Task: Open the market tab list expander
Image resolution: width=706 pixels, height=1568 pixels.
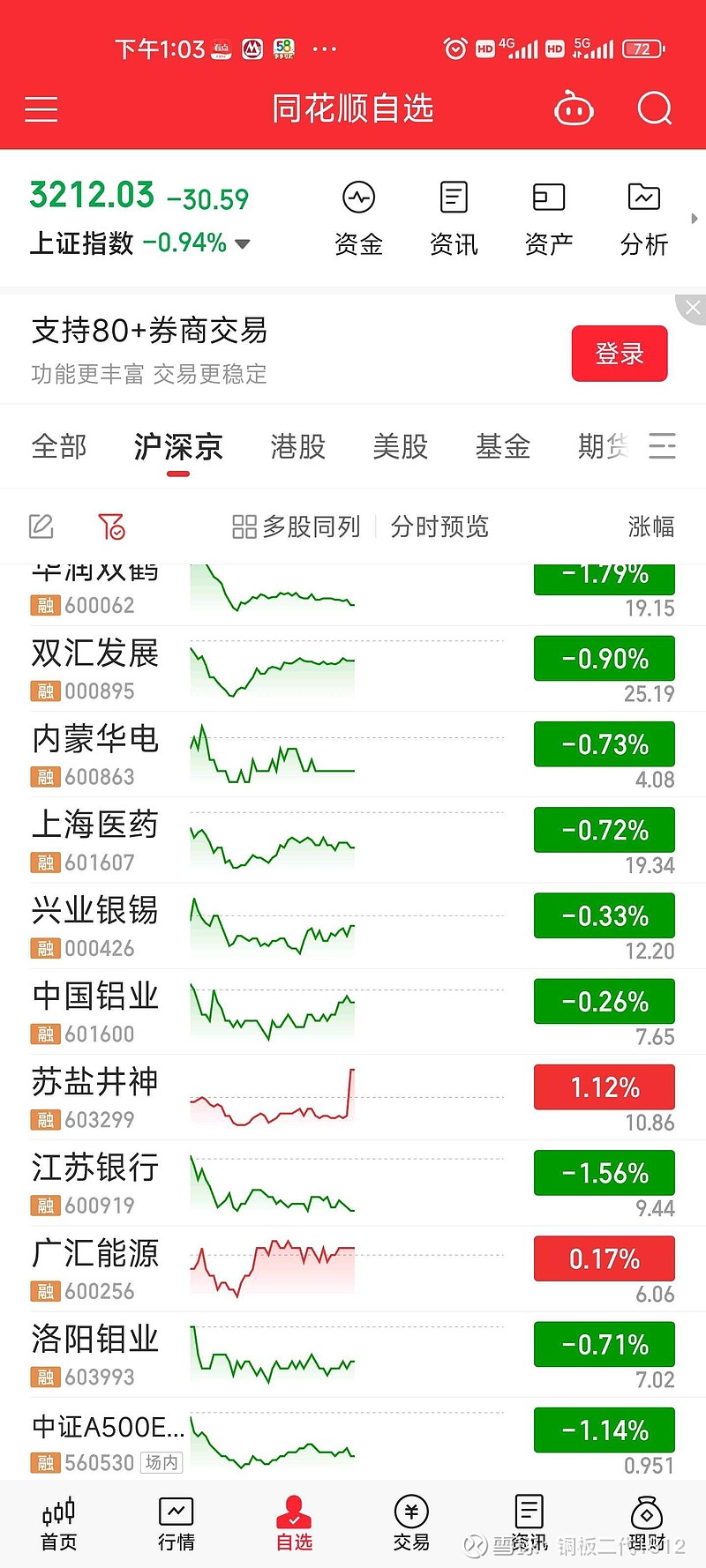Action: tap(663, 447)
